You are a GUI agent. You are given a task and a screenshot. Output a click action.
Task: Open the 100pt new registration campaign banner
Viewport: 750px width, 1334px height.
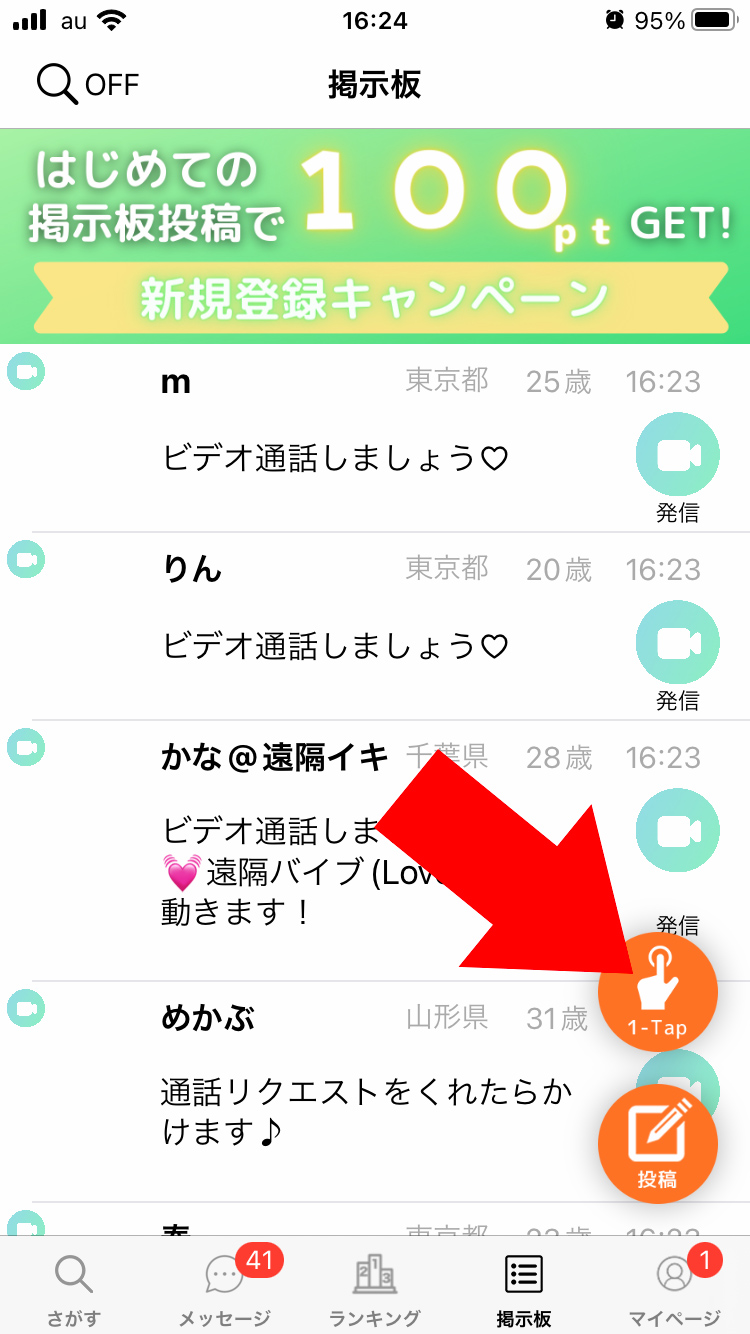(375, 236)
